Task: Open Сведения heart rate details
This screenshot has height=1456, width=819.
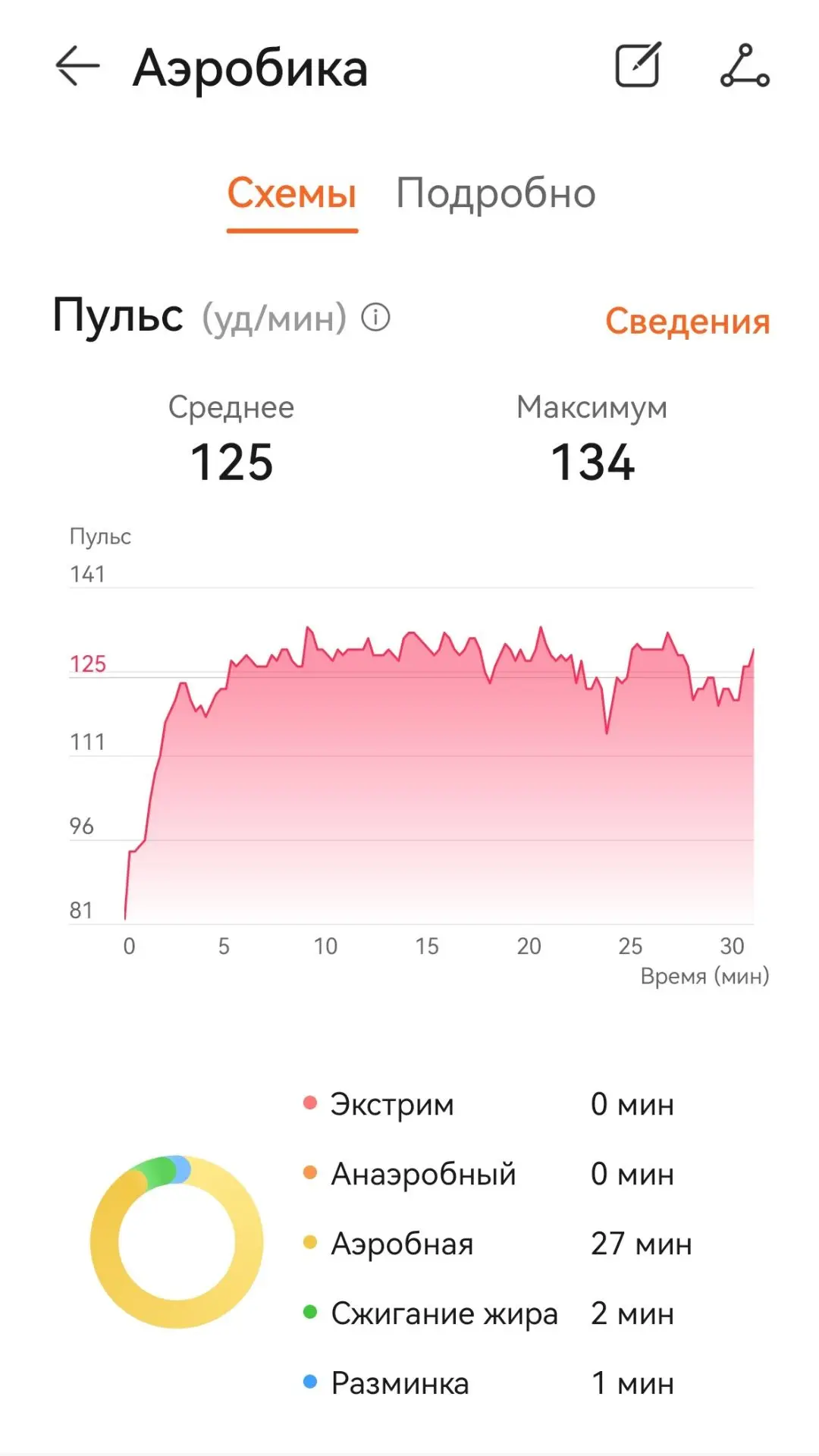Action: (687, 322)
